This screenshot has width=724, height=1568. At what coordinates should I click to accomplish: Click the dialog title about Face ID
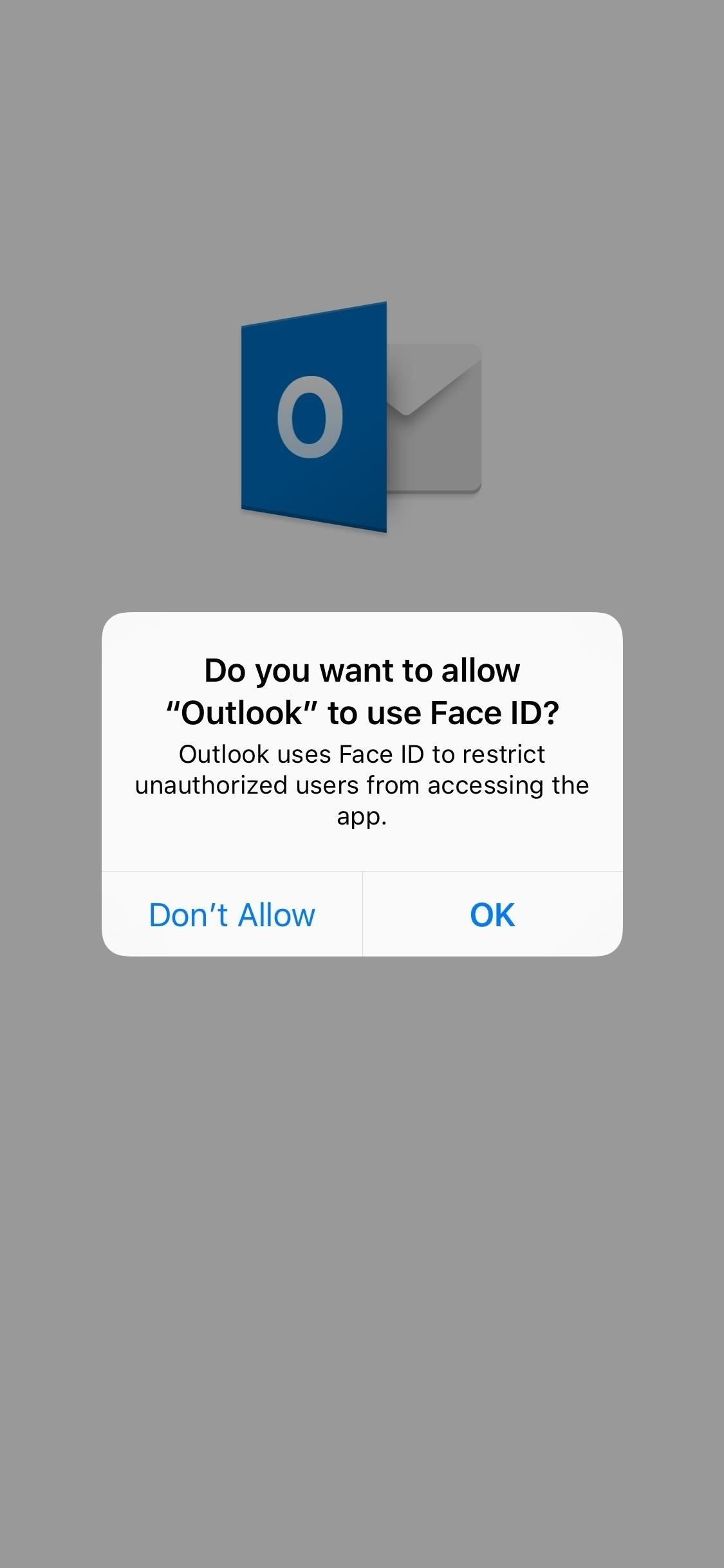tap(362, 692)
